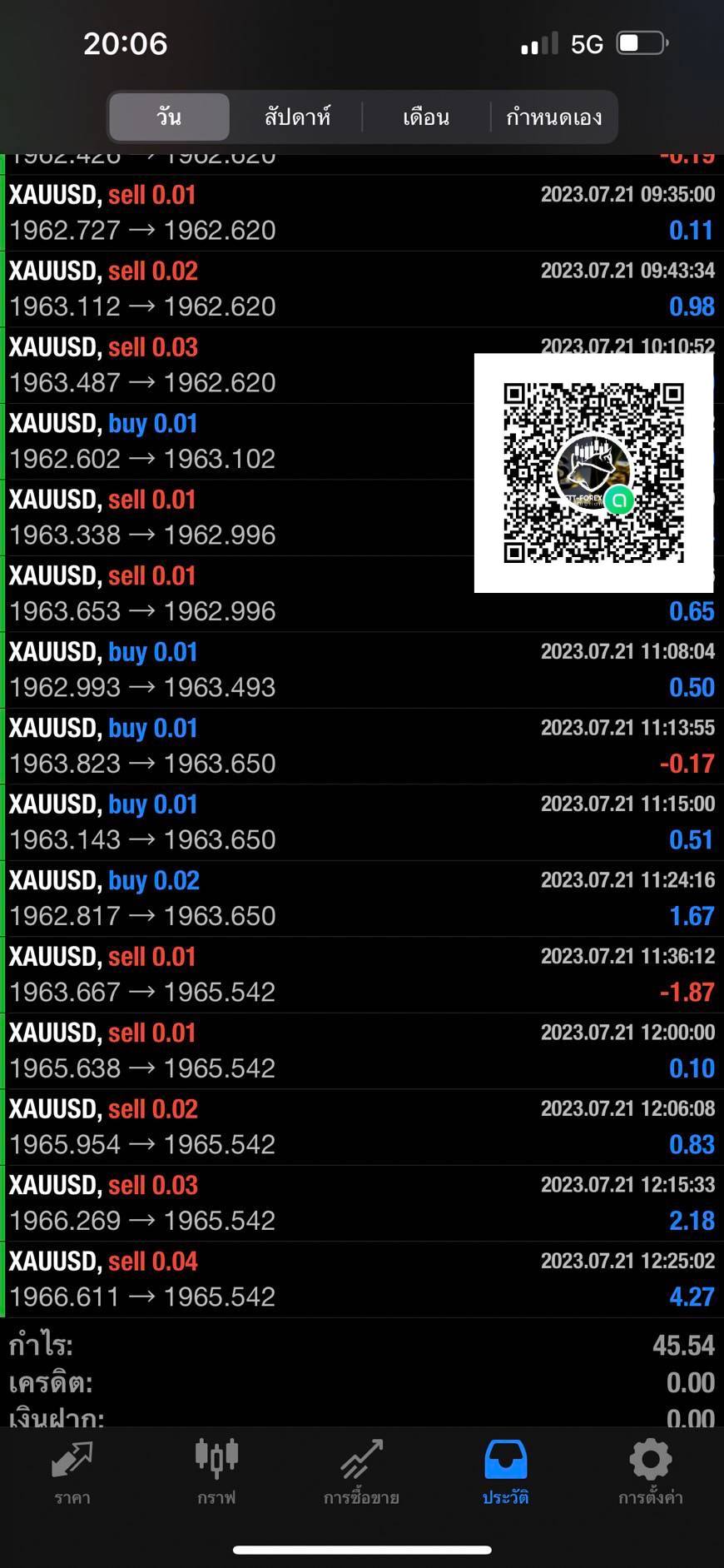724x1568 pixels.
Task: Expand the buy 0.02 trade at 11:24:16
Action: pos(362,898)
